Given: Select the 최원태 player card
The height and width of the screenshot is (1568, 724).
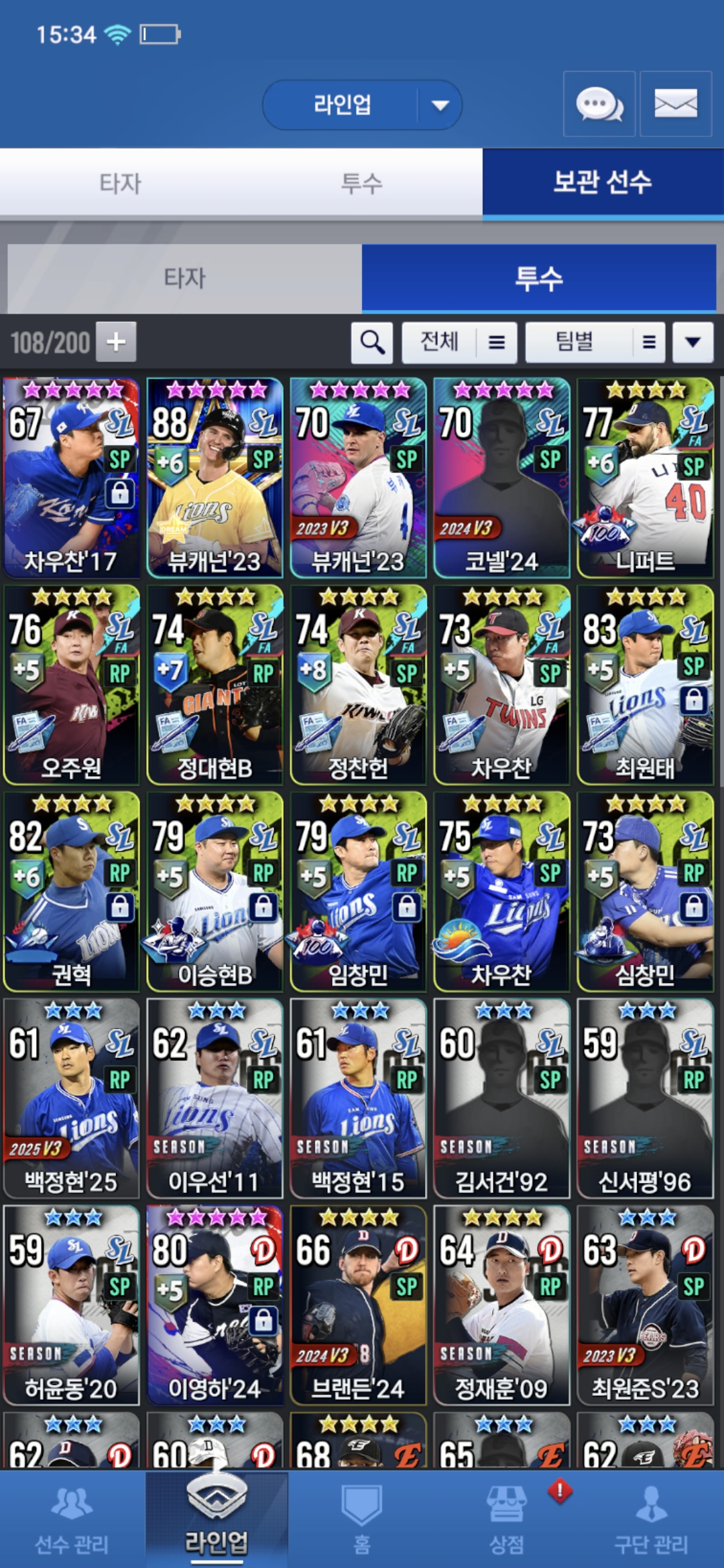Looking at the screenshot, I should coord(645,685).
